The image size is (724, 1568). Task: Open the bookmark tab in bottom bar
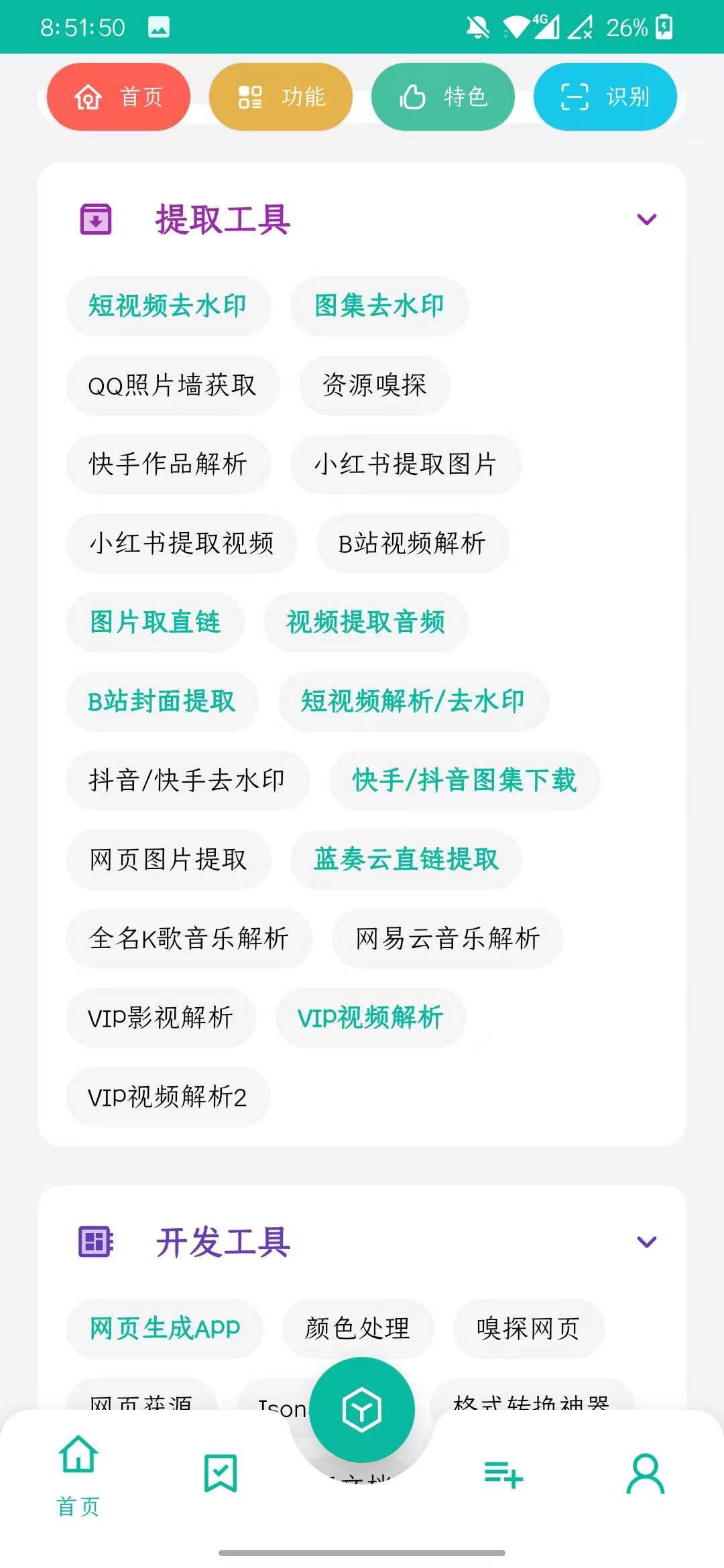click(221, 1473)
